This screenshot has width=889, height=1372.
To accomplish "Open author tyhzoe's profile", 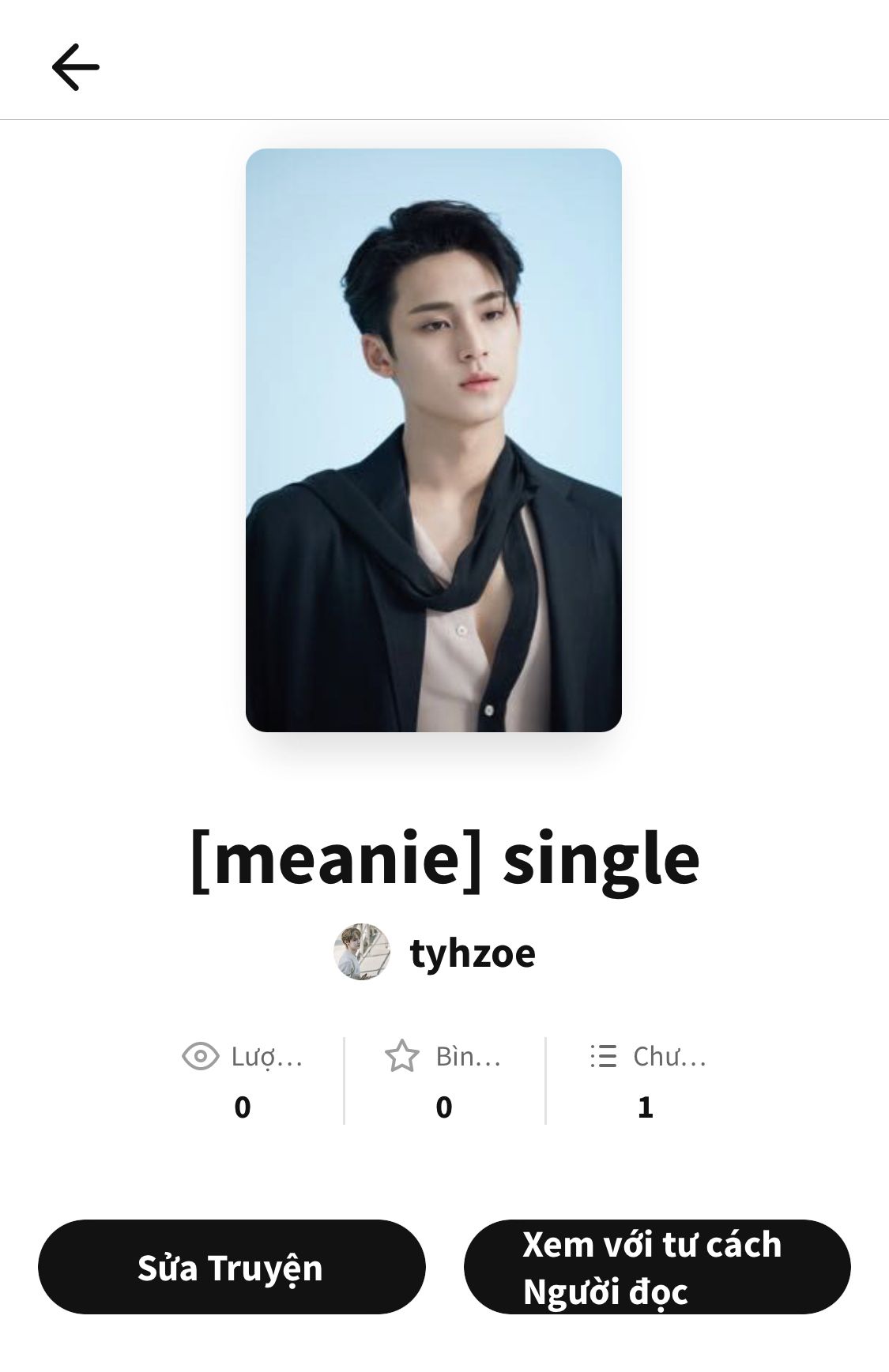I will [x=472, y=953].
